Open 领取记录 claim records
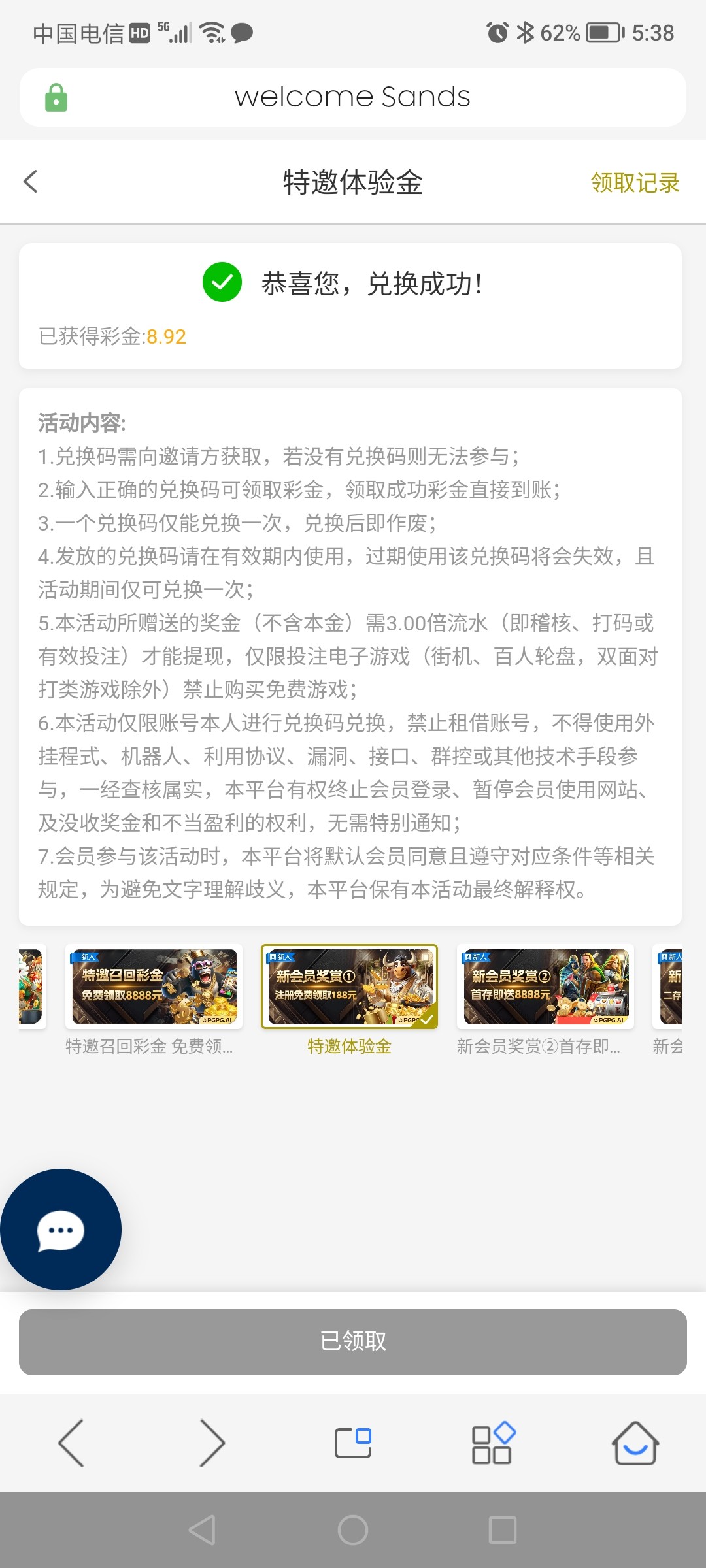 [635, 183]
